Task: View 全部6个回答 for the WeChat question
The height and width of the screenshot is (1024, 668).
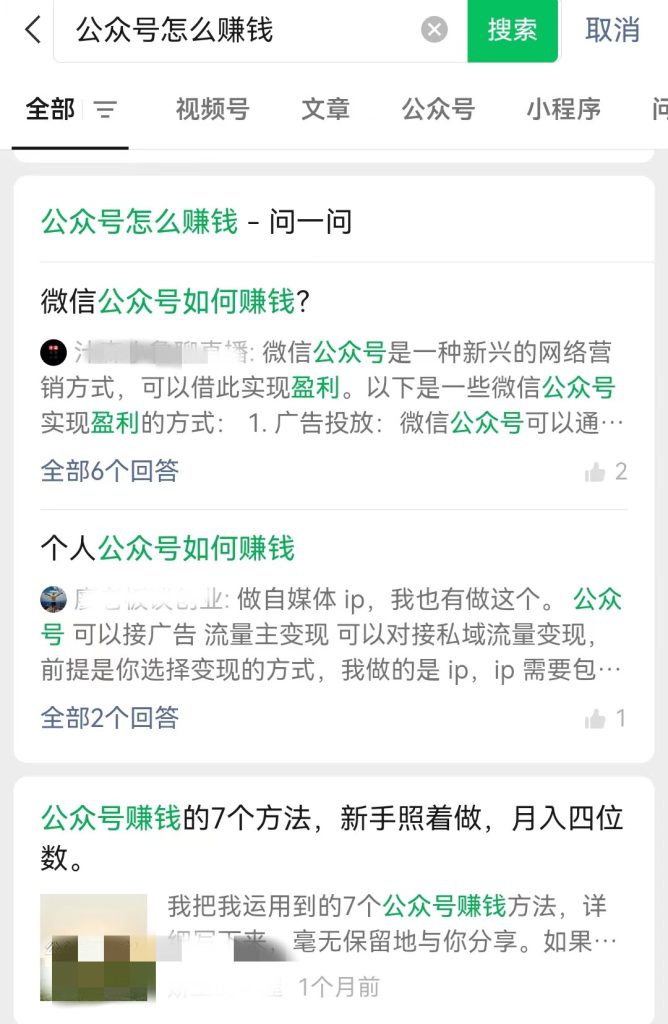Action: pyautogui.click(x=109, y=471)
